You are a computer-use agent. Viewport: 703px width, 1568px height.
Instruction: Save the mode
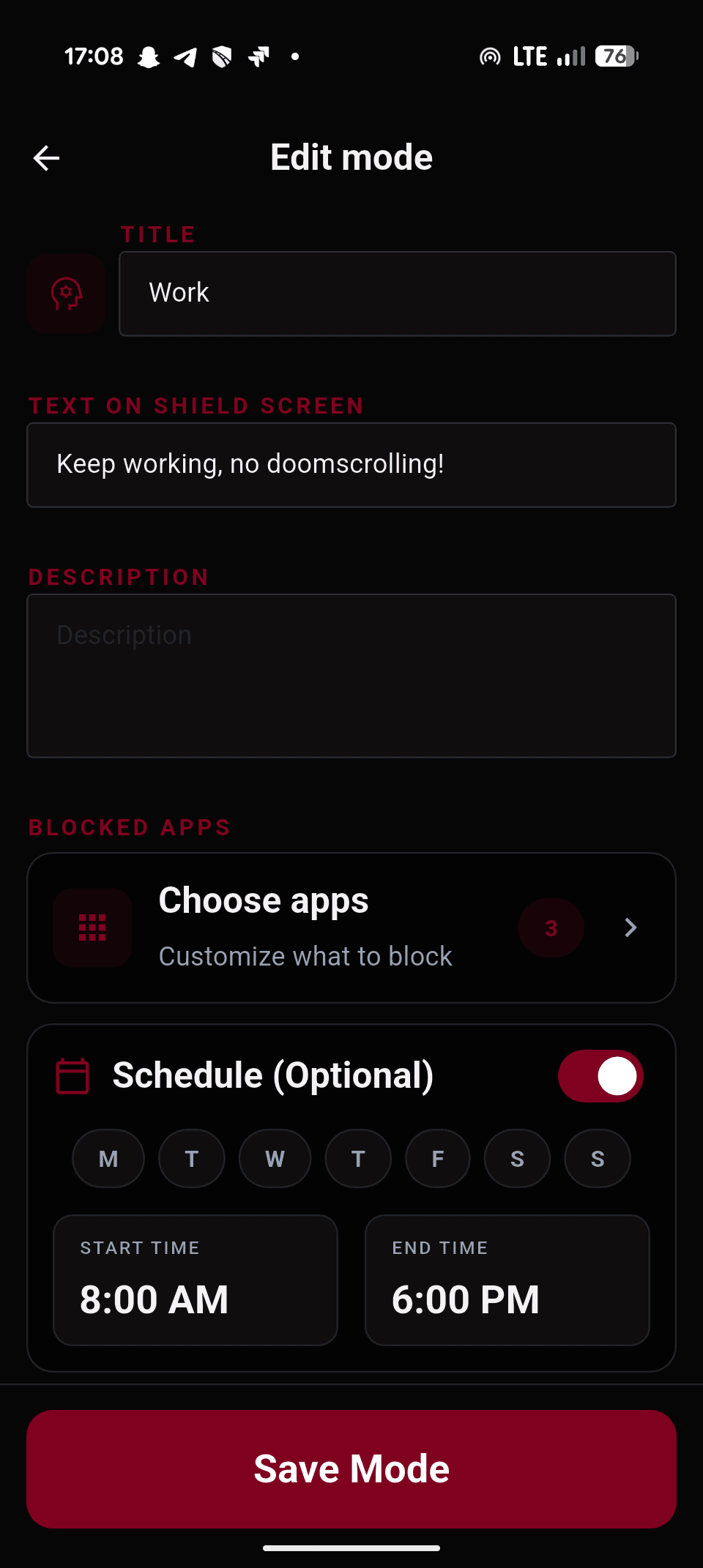coord(351,1468)
